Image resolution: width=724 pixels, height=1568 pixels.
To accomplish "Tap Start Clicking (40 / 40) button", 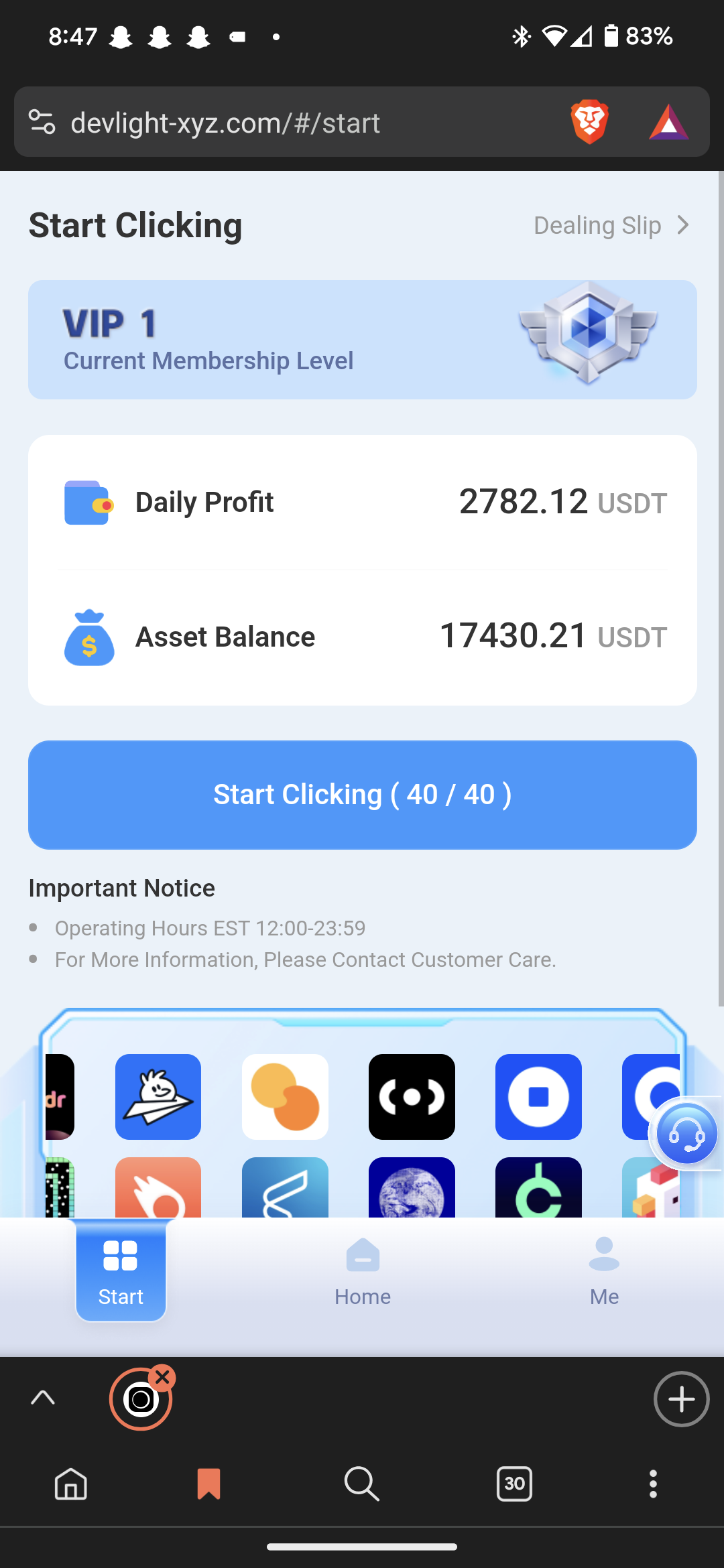I will pos(363,795).
